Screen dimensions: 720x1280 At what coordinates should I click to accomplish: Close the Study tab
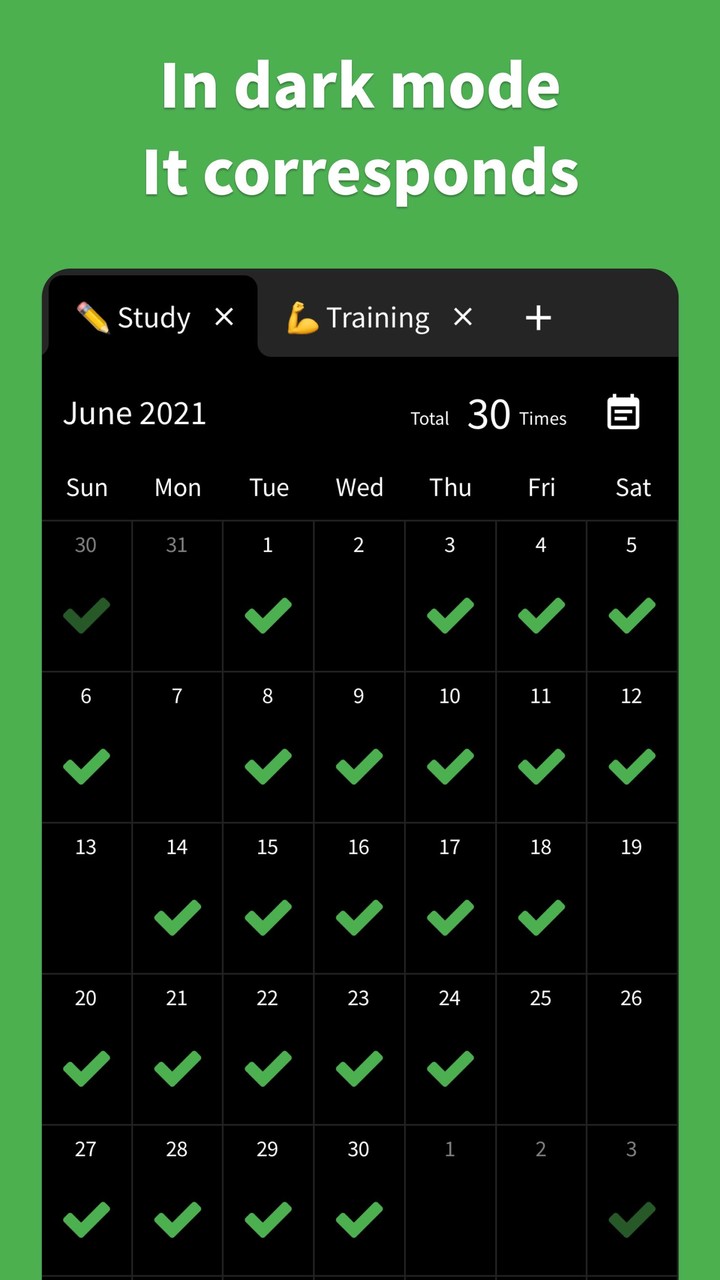coord(224,317)
